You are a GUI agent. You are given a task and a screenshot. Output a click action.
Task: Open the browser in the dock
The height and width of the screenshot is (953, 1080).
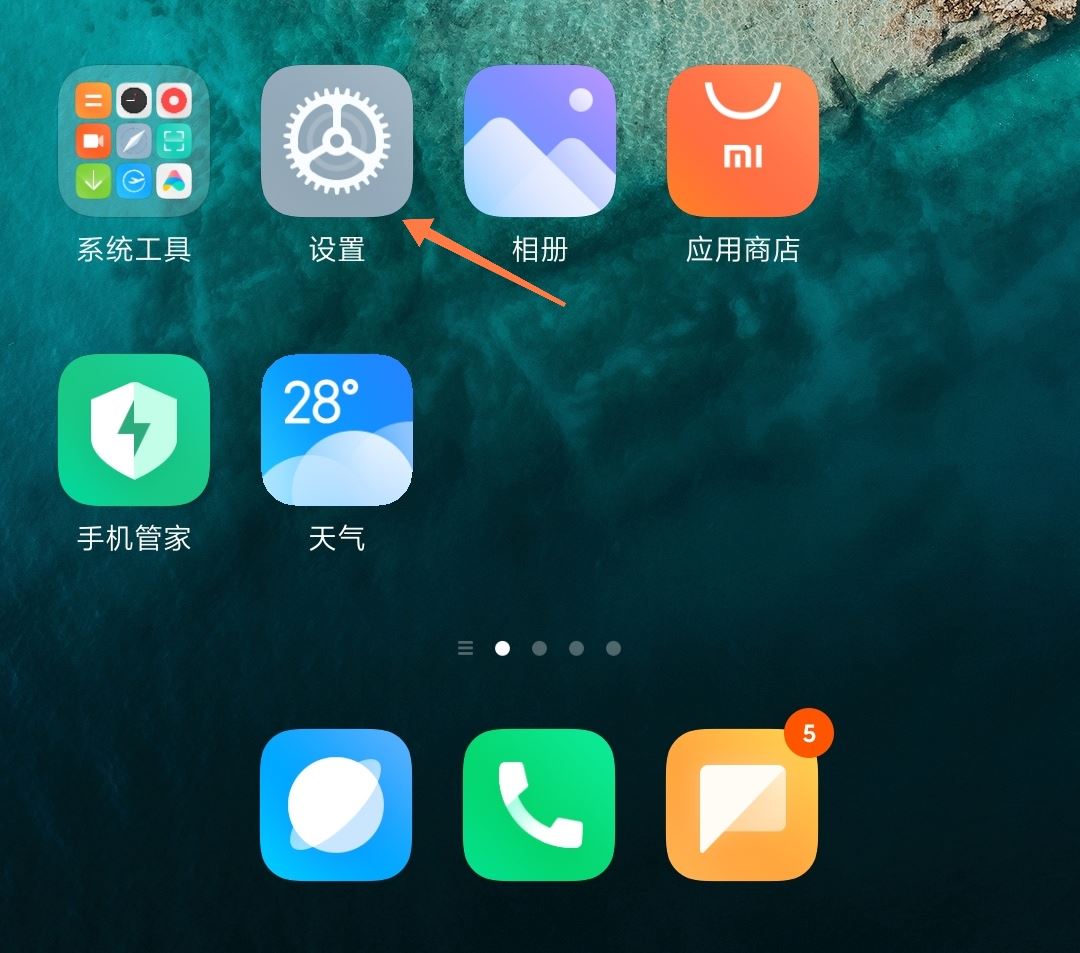click(x=336, y=805)
